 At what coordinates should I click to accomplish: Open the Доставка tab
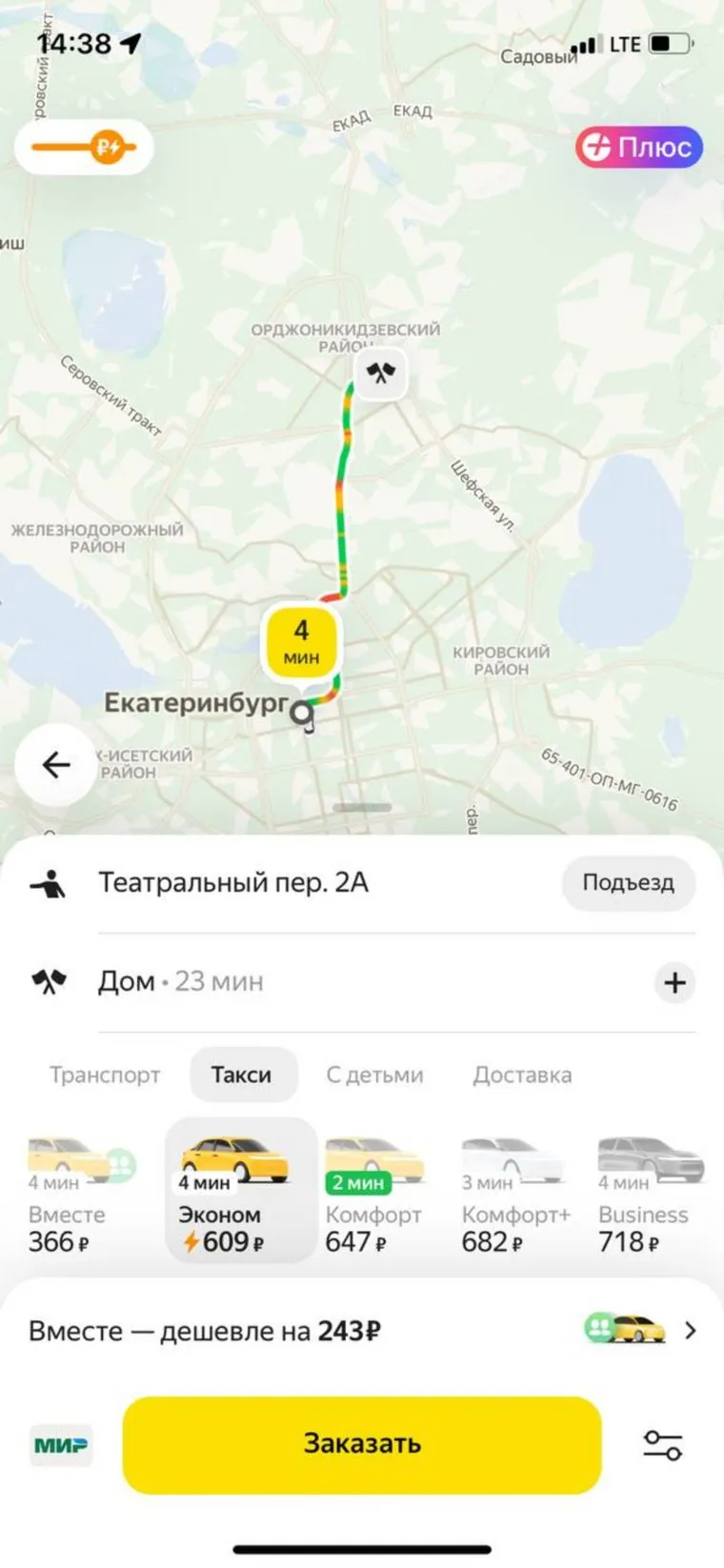click(x=522, y=1075)
